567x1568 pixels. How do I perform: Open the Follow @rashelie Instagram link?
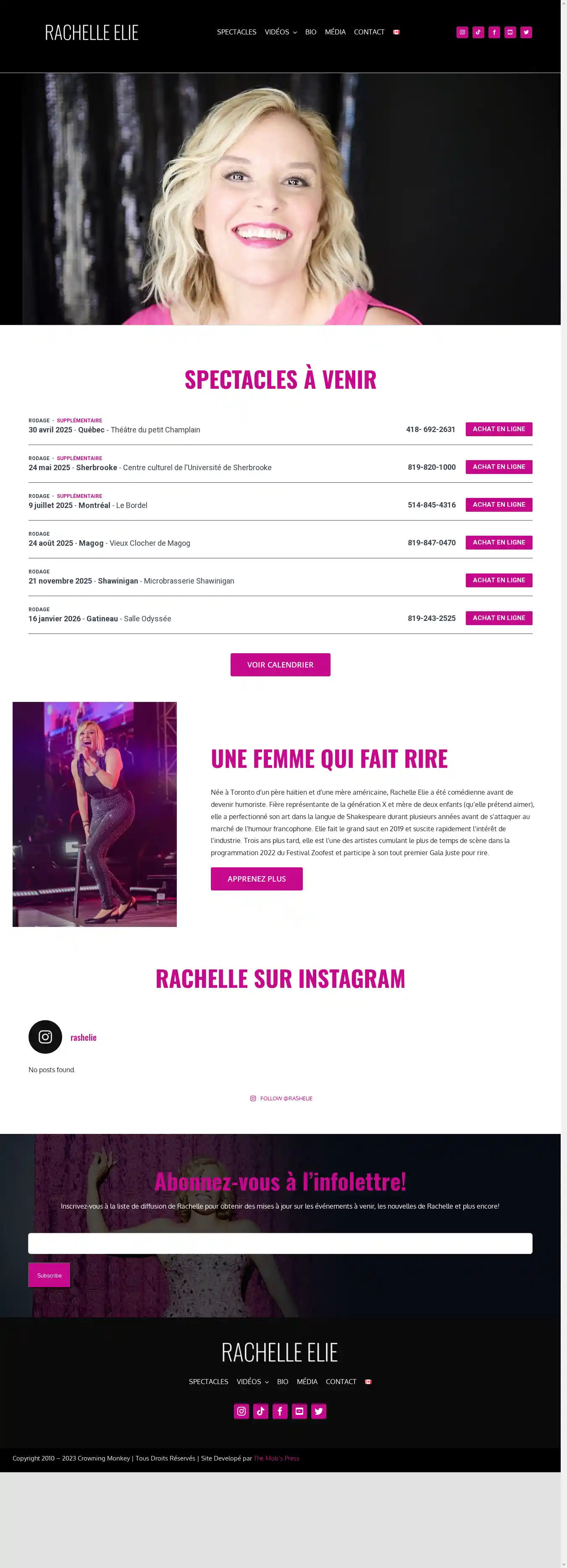click(x=281, y=1098)
